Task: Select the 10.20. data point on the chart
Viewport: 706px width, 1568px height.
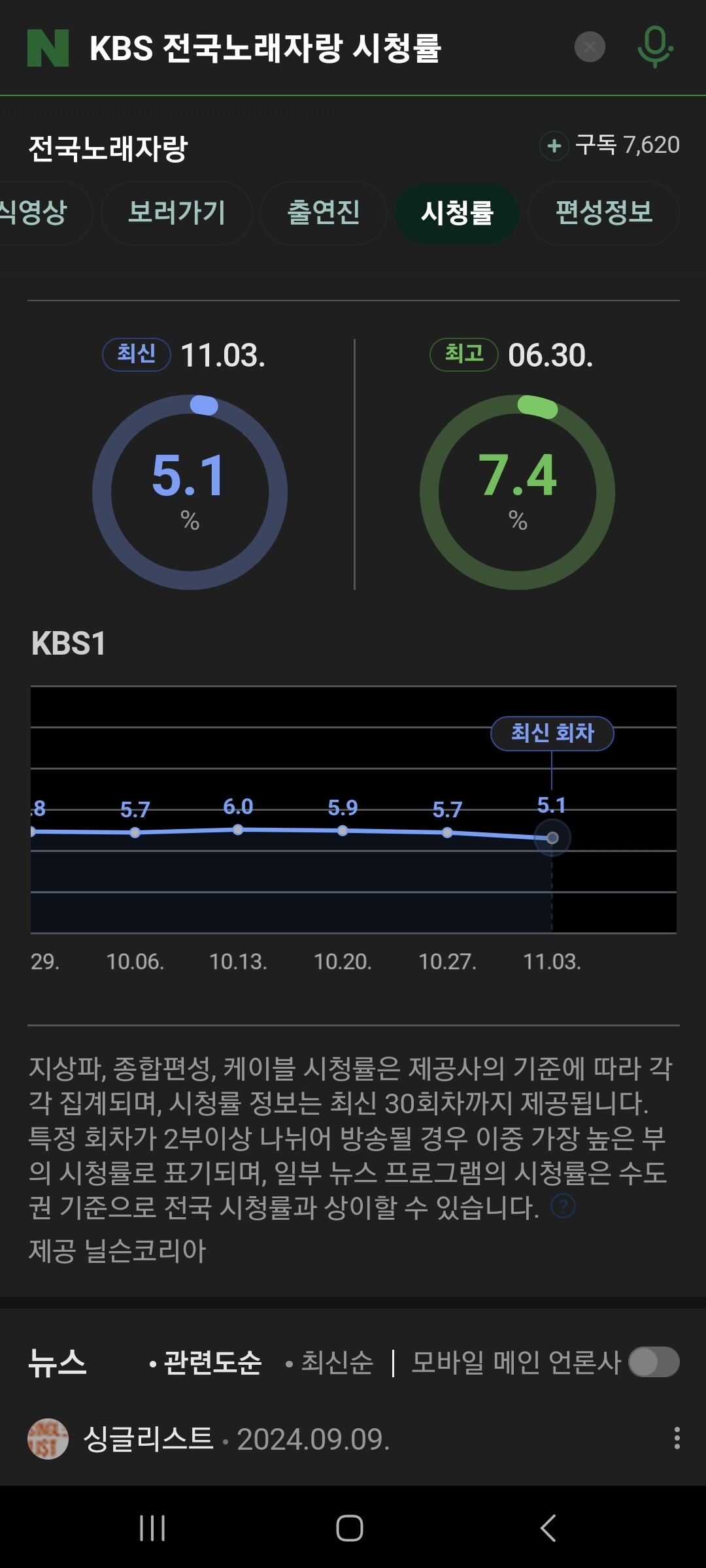Action: (343, 830)
